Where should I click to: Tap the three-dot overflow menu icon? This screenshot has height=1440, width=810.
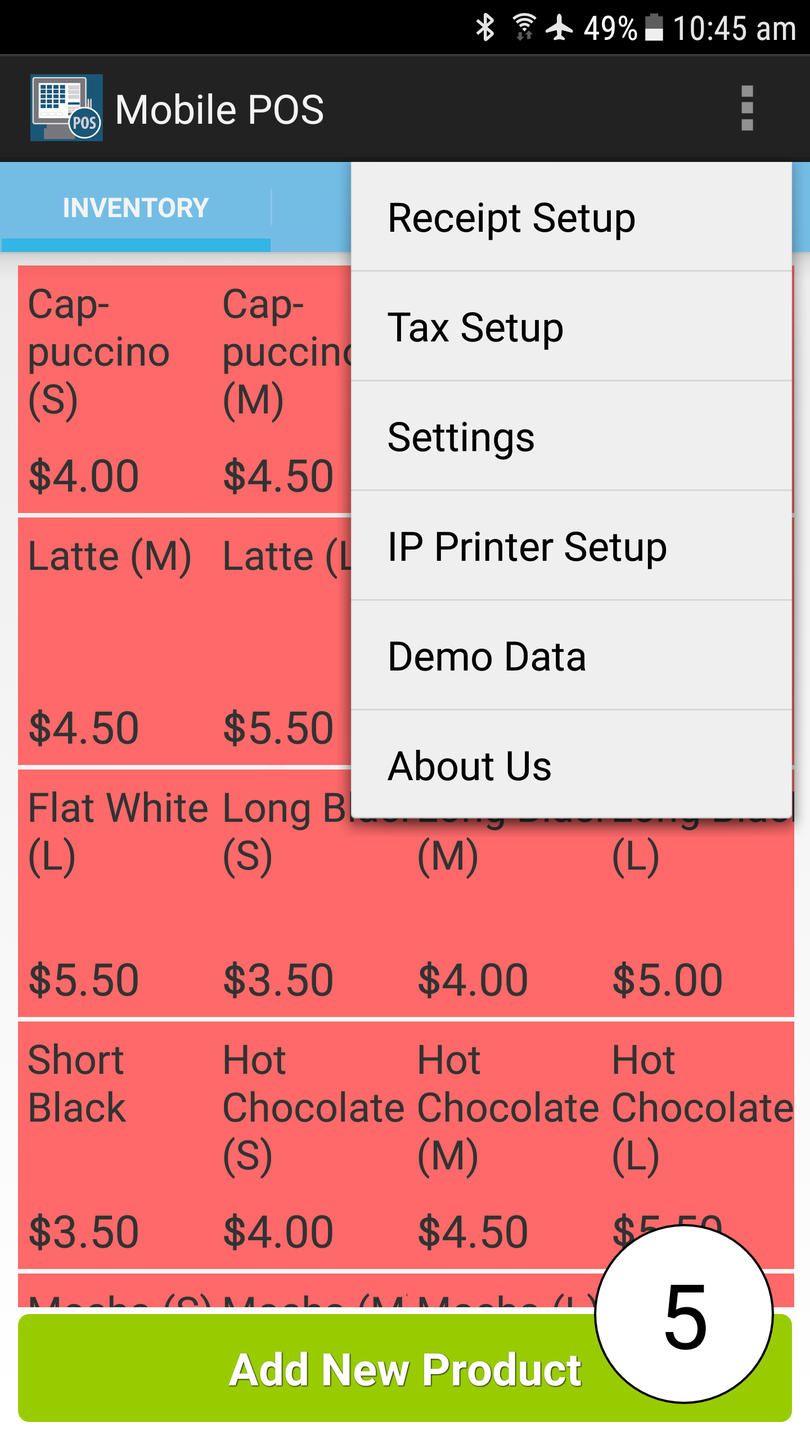(746, 109)
